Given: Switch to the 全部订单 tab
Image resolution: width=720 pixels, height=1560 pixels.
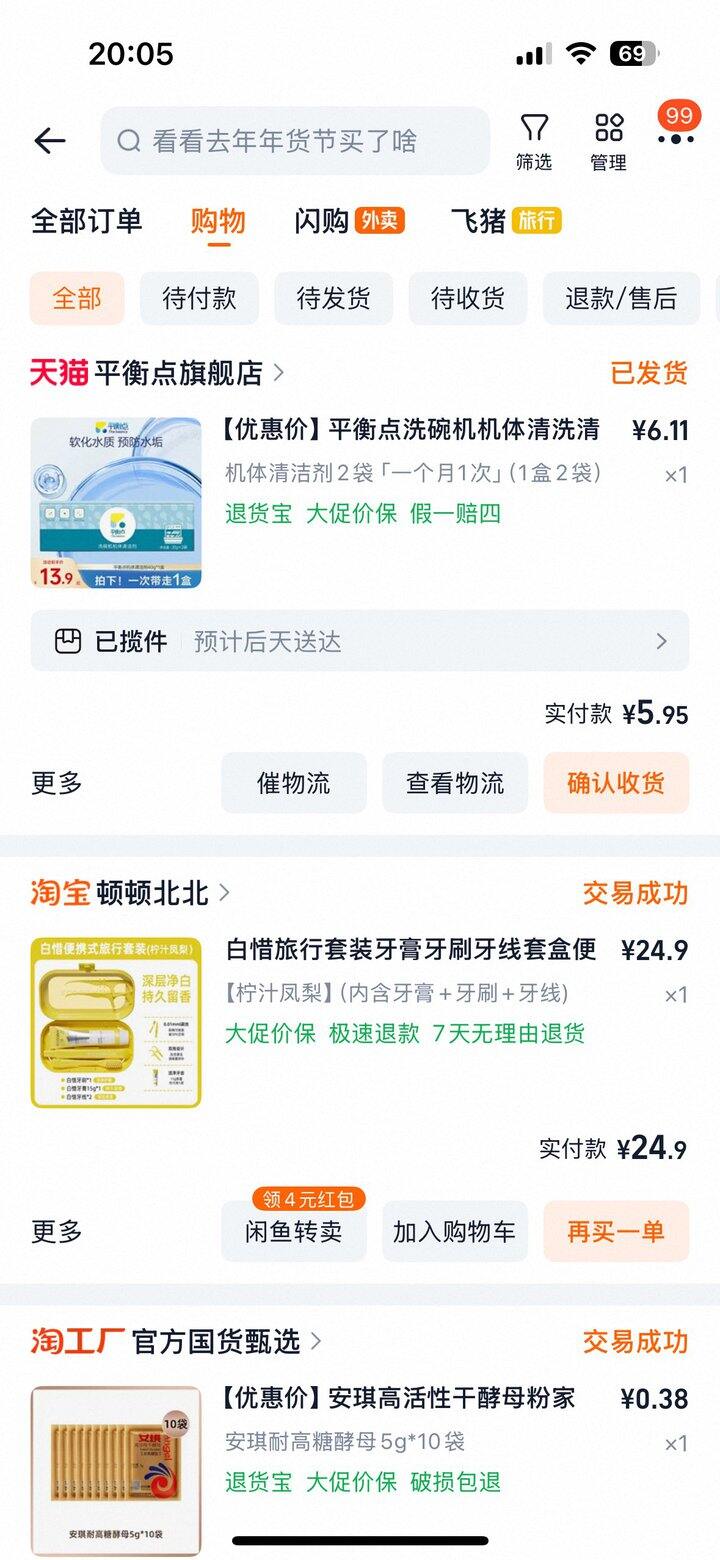Looking at the screenshot, I should pos(87,221).
